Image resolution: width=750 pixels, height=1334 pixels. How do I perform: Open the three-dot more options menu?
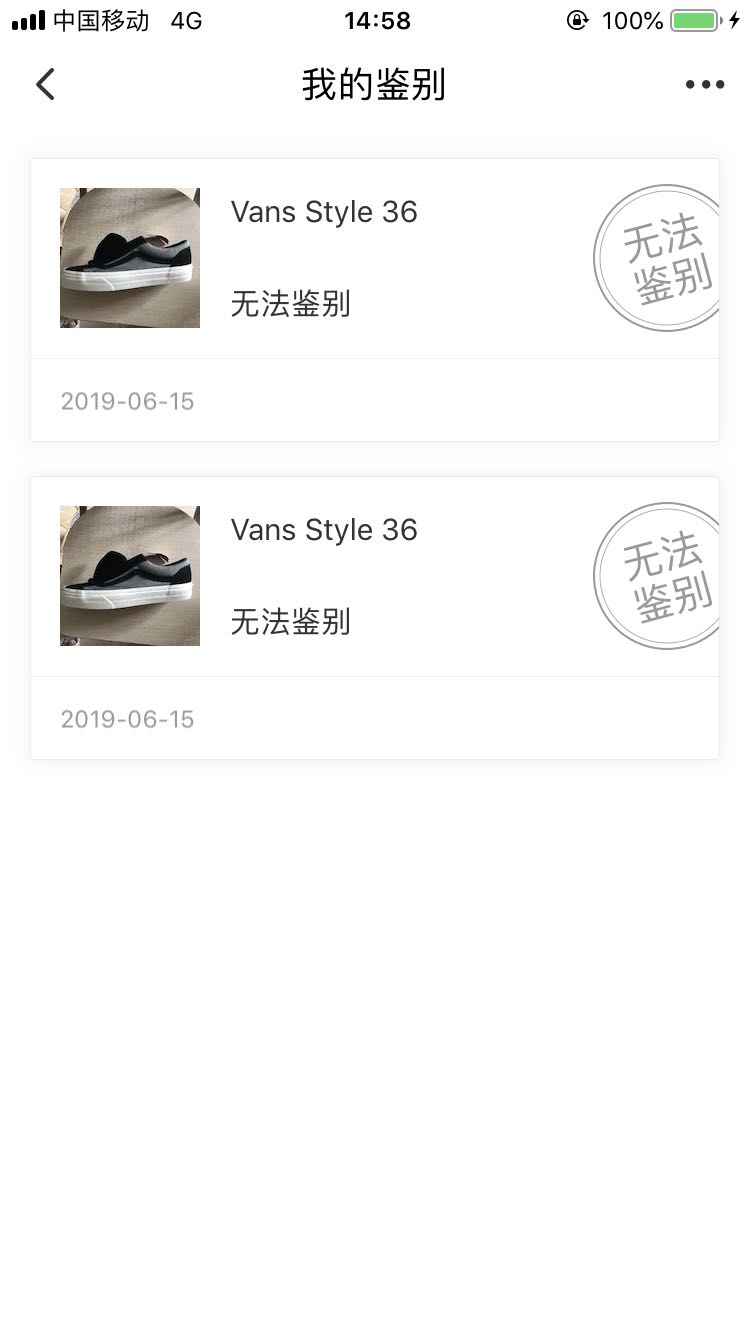tap(705, 85)
